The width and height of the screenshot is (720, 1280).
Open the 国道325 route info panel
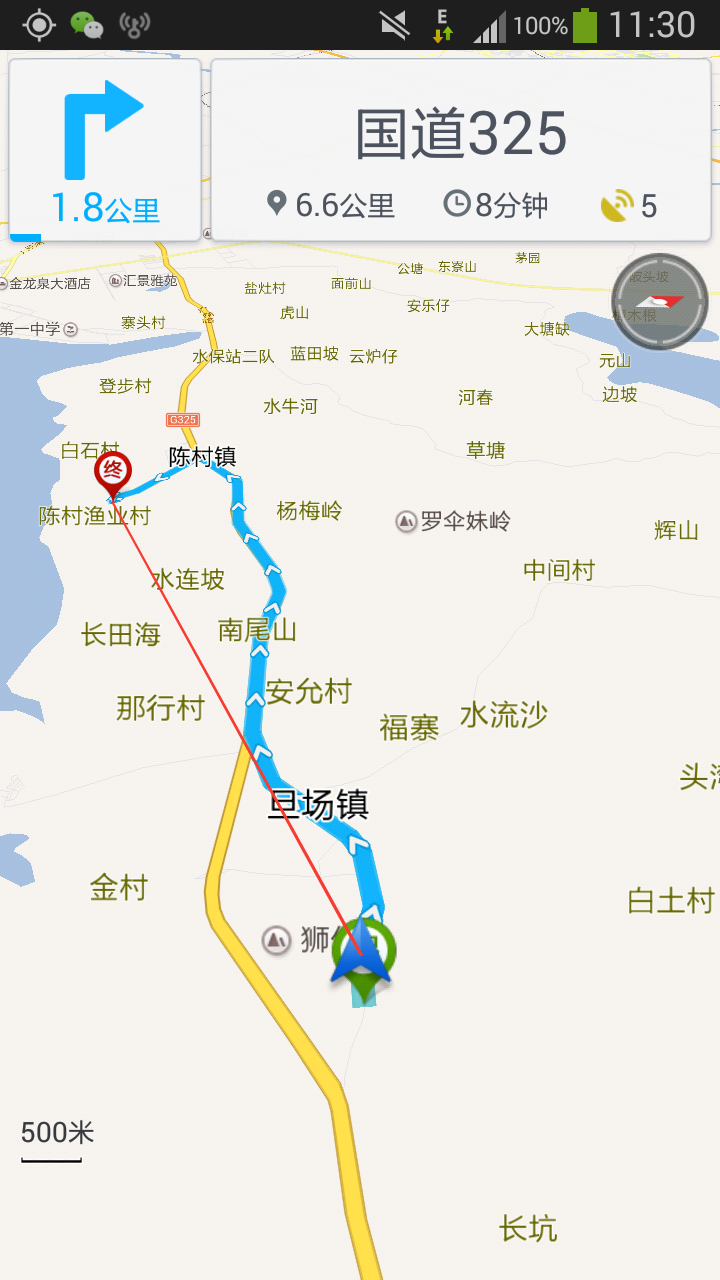(461, 150)
